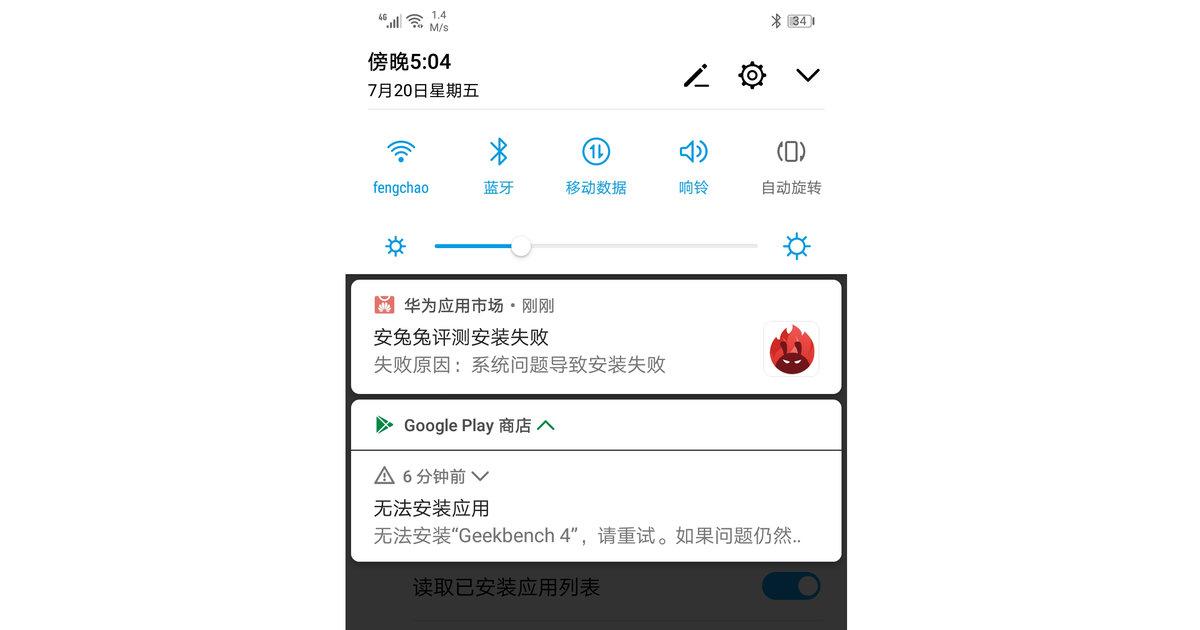The width and height of the screenshot is (1200, 630).
Task: Toggle the 读取已安装应用列表 switch
Action: point(790,586)
